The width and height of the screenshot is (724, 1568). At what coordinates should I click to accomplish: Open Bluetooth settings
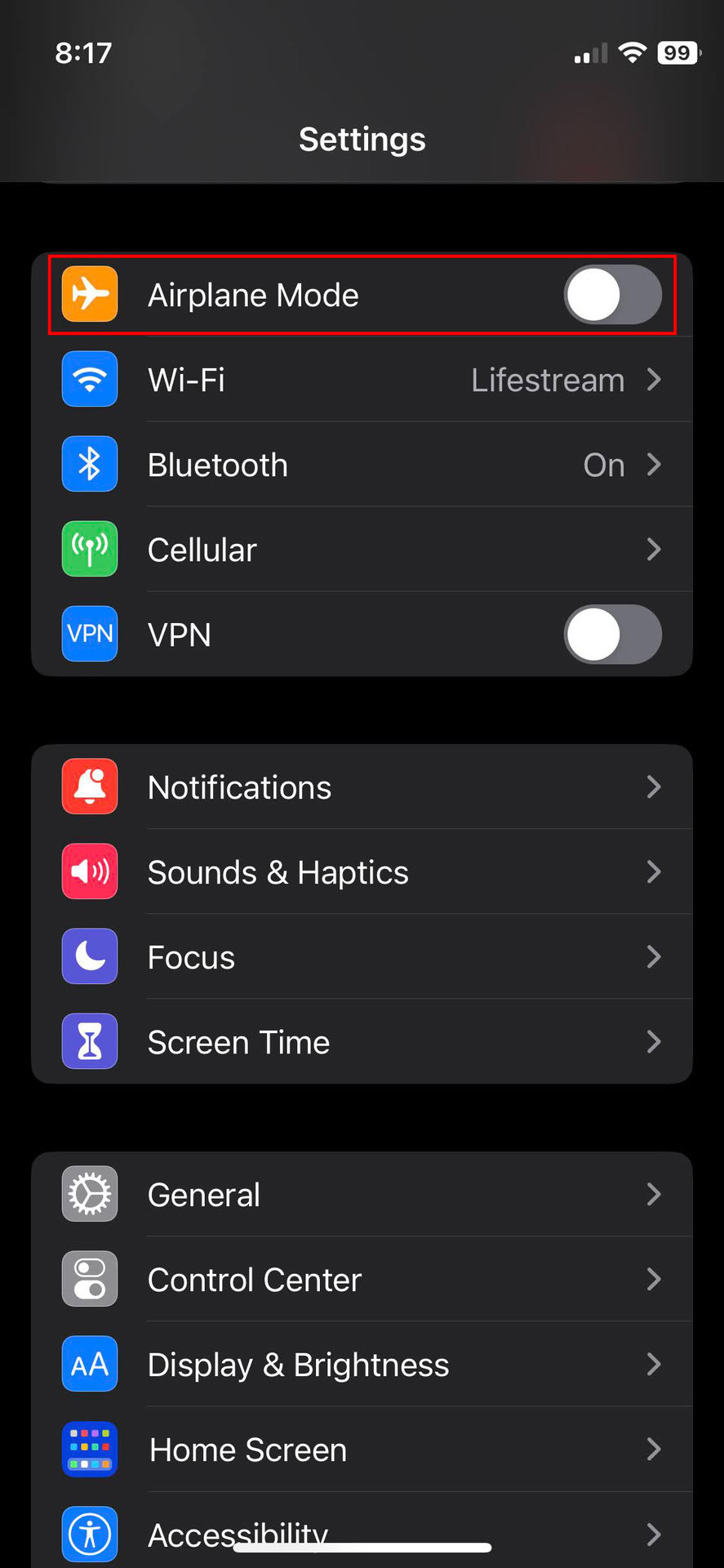coord(362,465)
